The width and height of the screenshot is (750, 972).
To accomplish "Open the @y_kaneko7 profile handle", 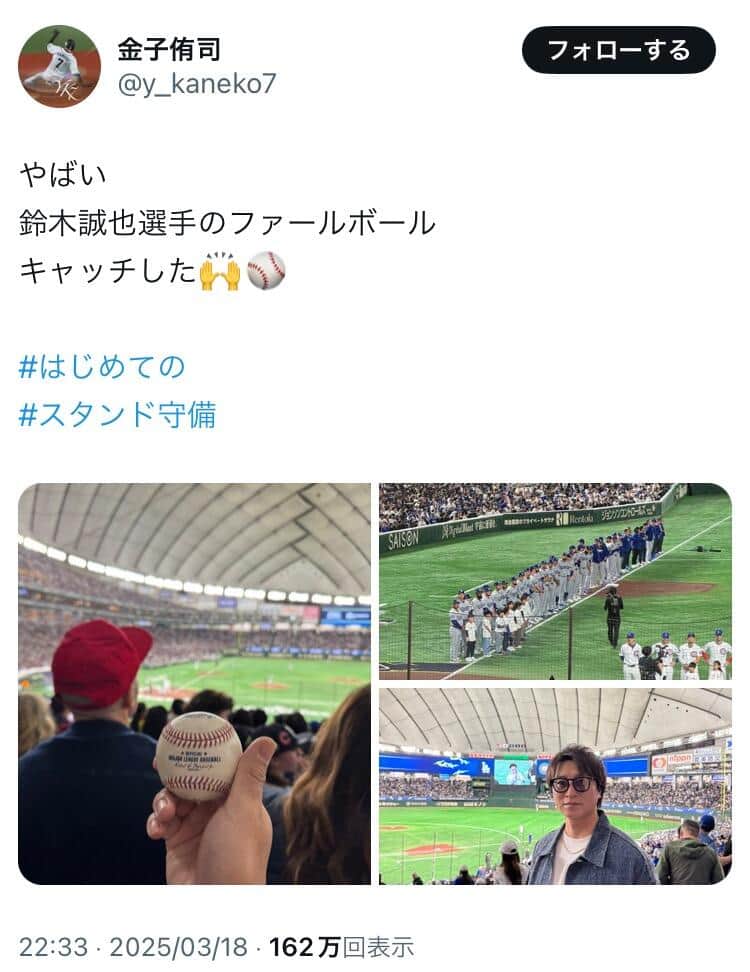I will (x=196, y=85).
